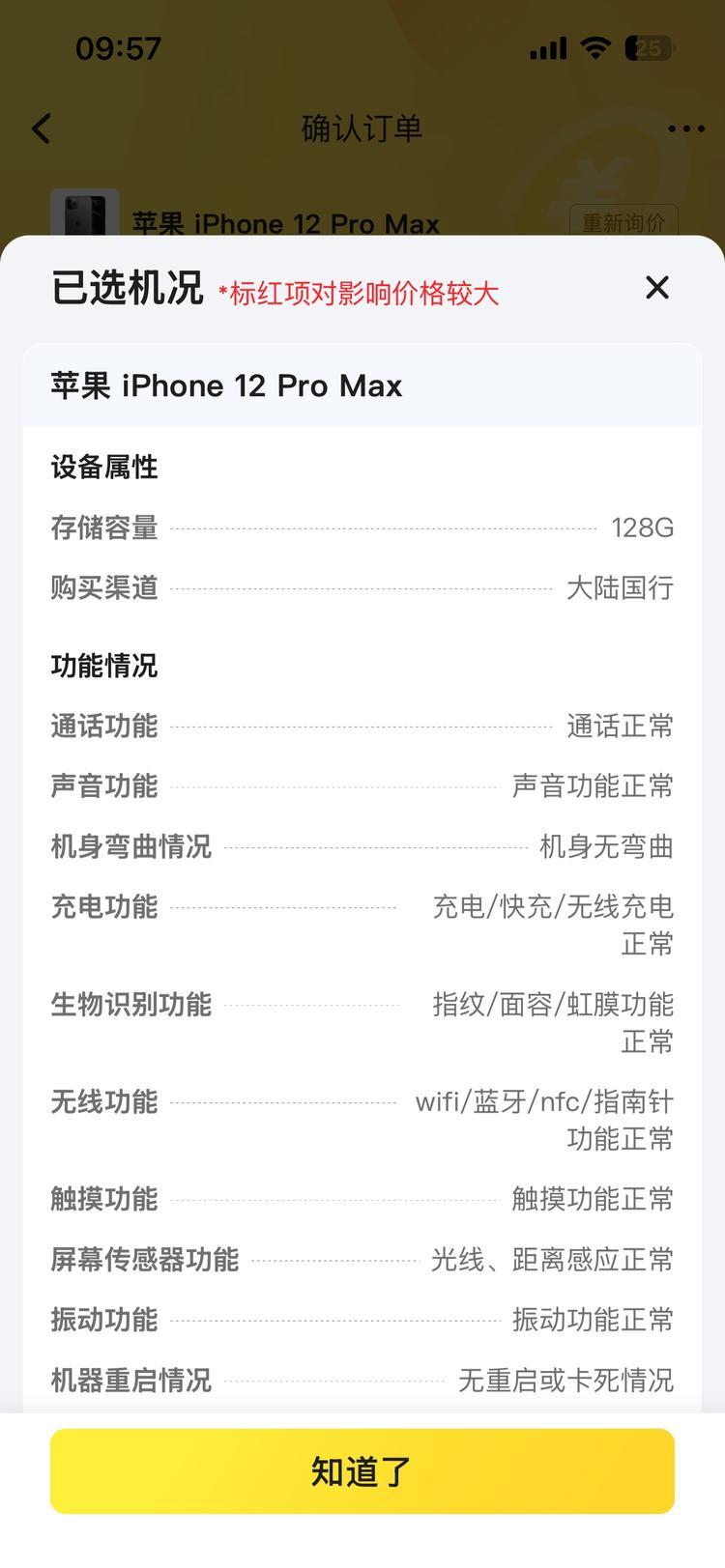Image resolution: width=725 pixels, height=1568 pixels.
Task: Open the three-dot overflow menu
Action: tap(685, 128)
